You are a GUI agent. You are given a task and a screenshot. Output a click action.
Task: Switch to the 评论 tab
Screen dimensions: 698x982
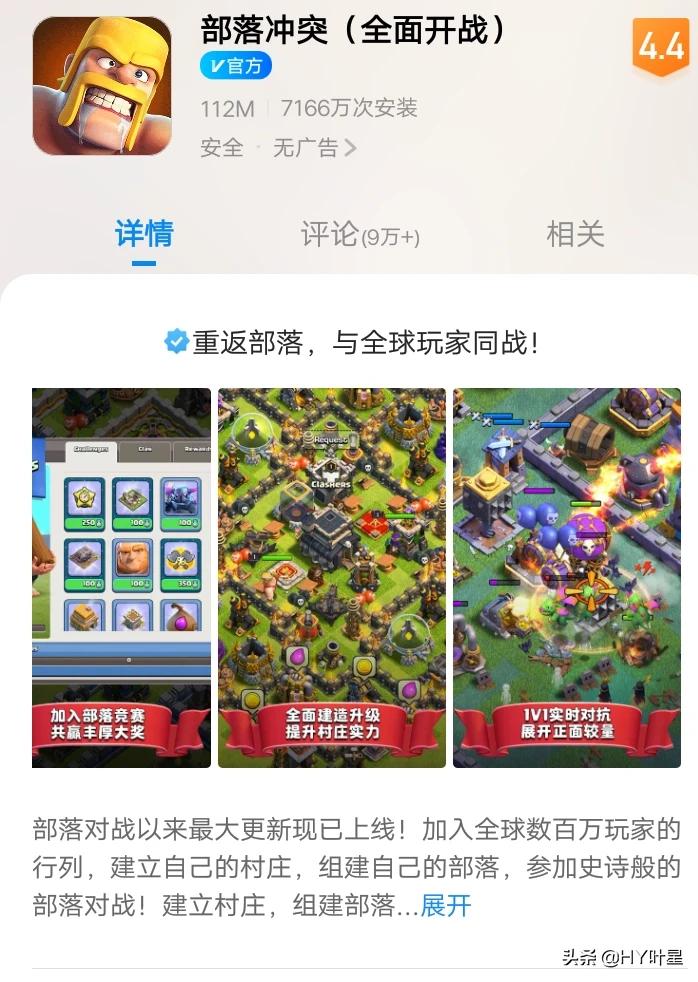(x=360, y=235)
